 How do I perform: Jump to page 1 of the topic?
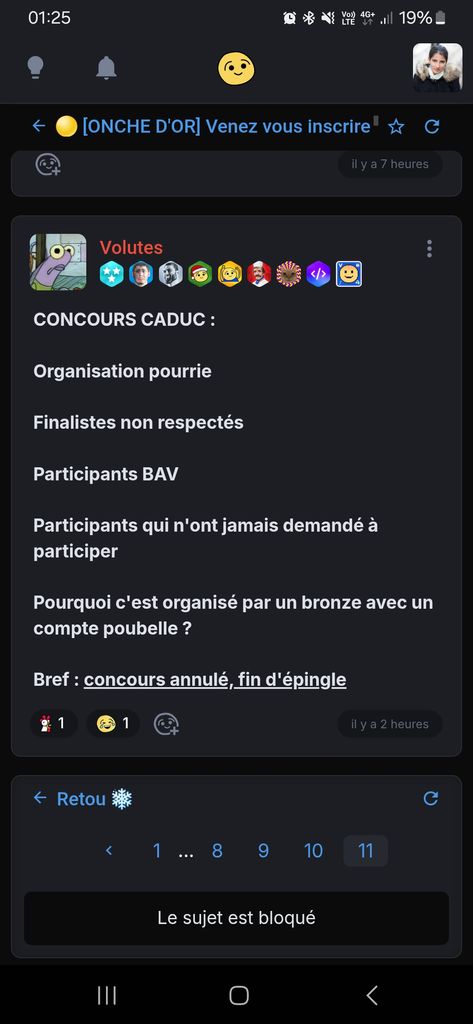156,850
